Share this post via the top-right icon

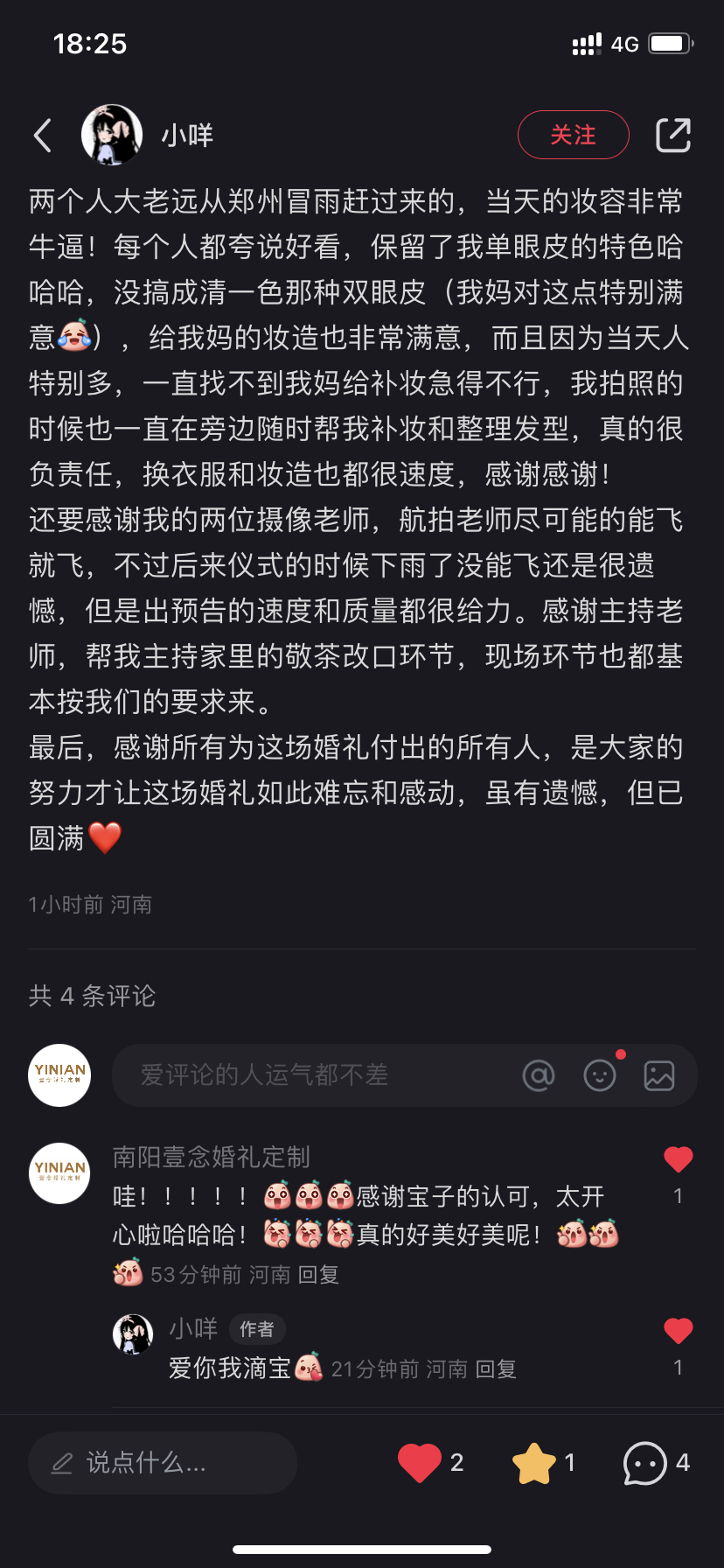pos(673,135)
